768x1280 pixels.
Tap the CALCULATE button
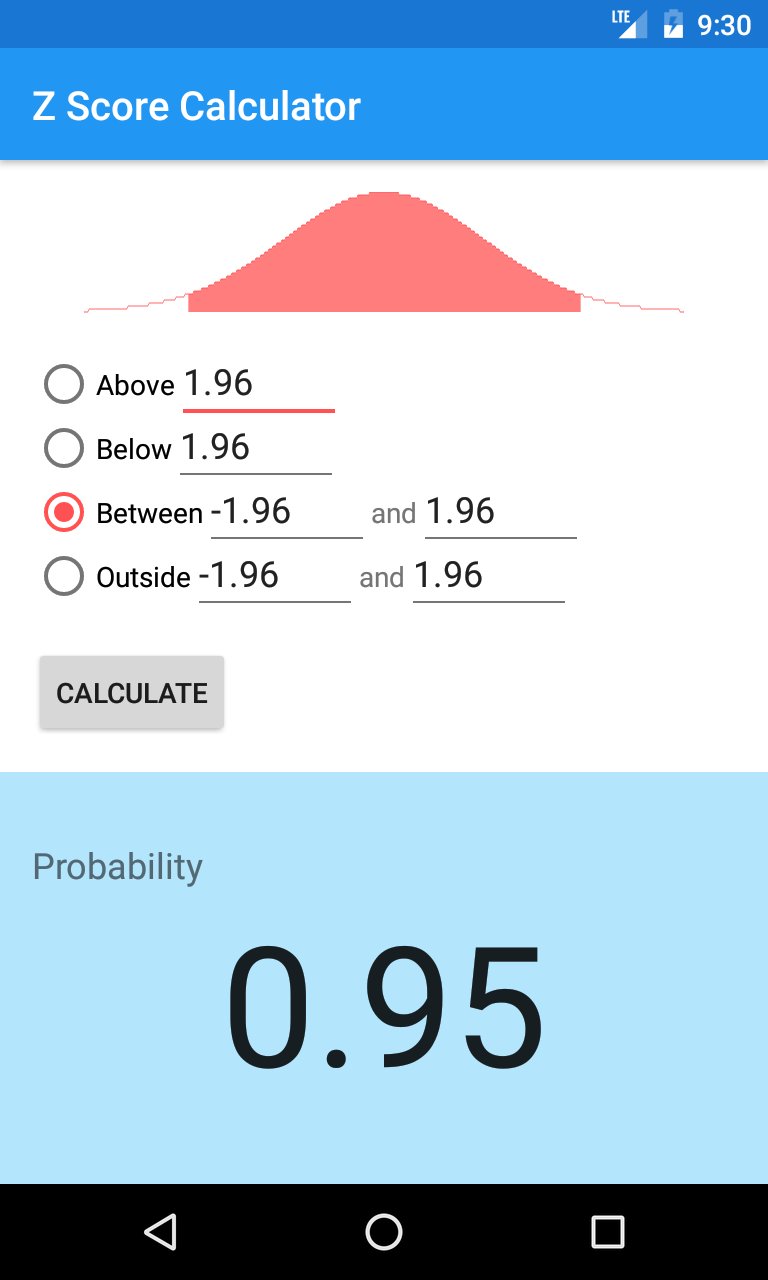pos(132,693)
